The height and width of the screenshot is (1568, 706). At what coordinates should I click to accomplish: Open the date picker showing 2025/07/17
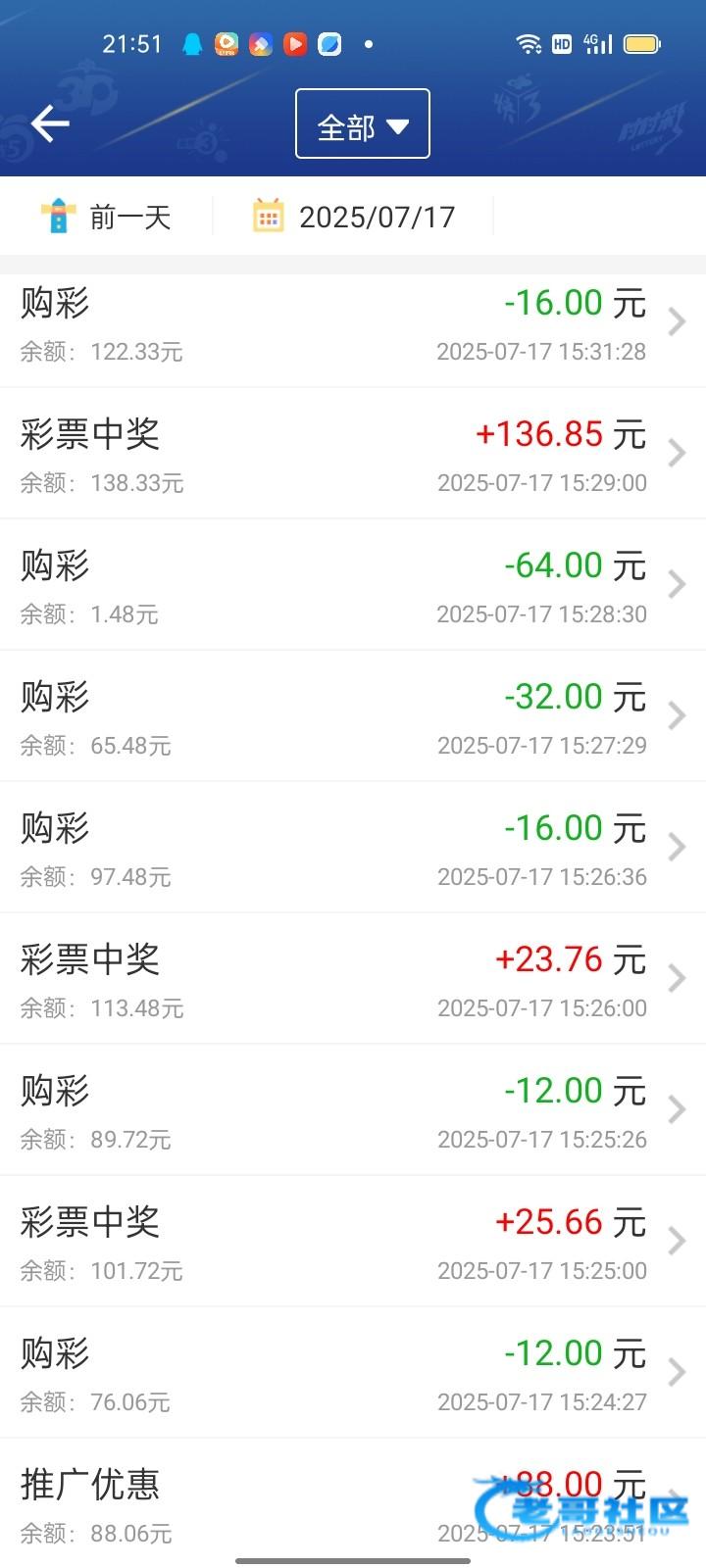tap(354, 217)
